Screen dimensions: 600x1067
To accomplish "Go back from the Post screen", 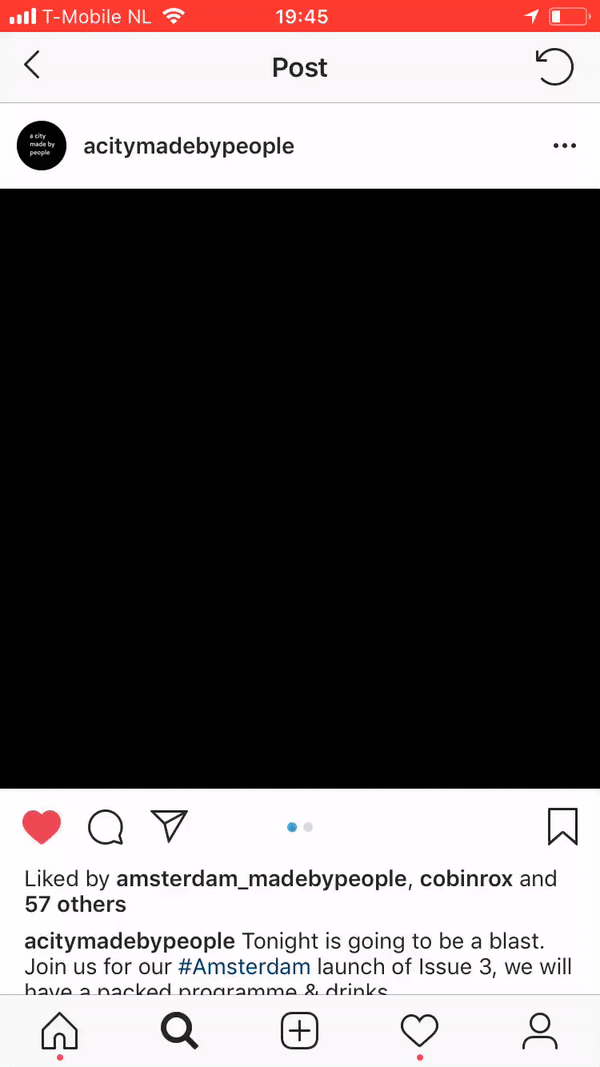I will point(32,66).
